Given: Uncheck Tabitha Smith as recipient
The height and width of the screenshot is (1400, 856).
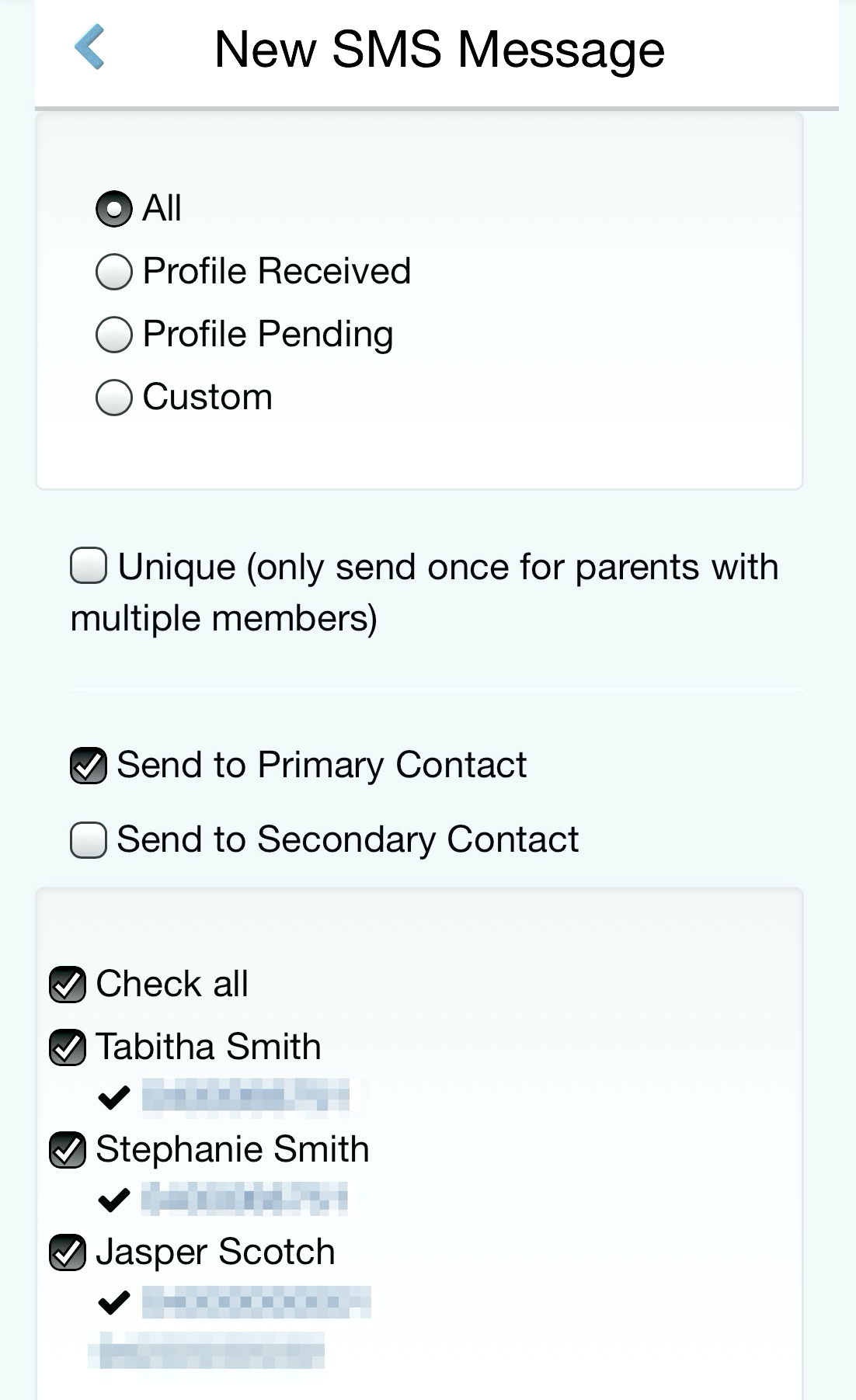Looking at the screenshot, I should pos(68,1047).
